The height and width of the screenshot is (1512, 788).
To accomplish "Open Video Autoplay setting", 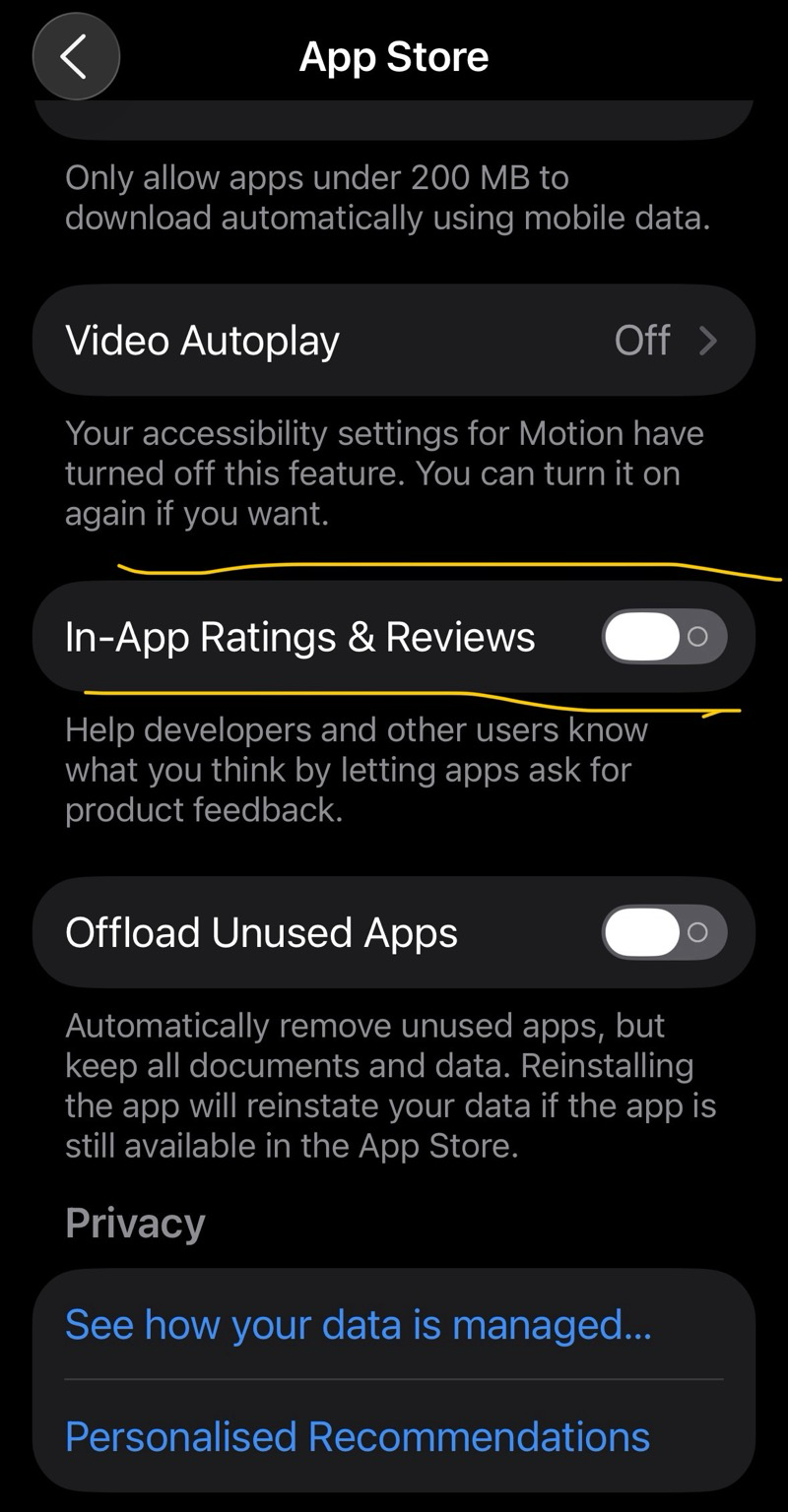I will (394, 341).
